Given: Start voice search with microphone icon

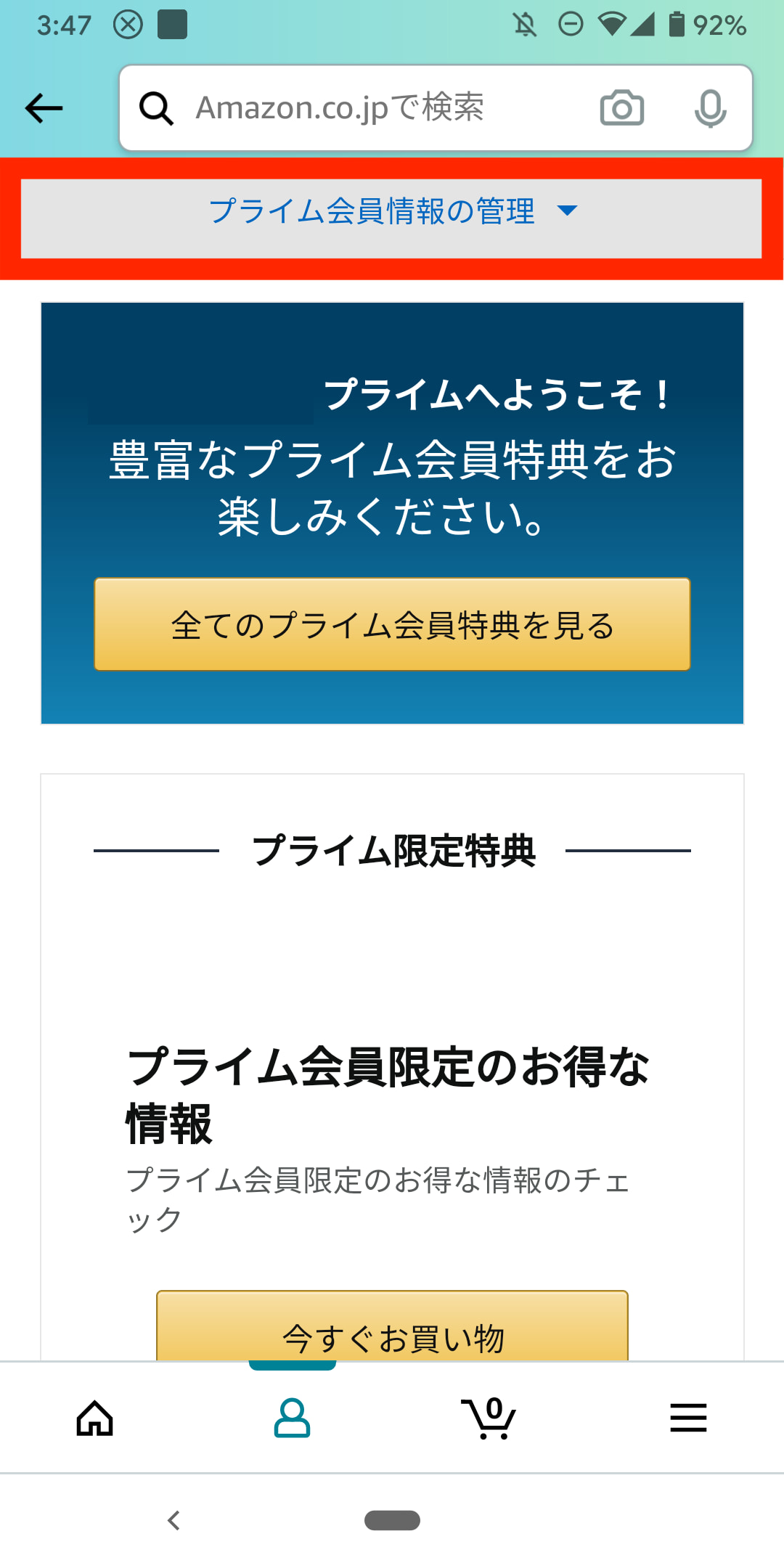Looking at the screenshot, I should tap(709, 109).
